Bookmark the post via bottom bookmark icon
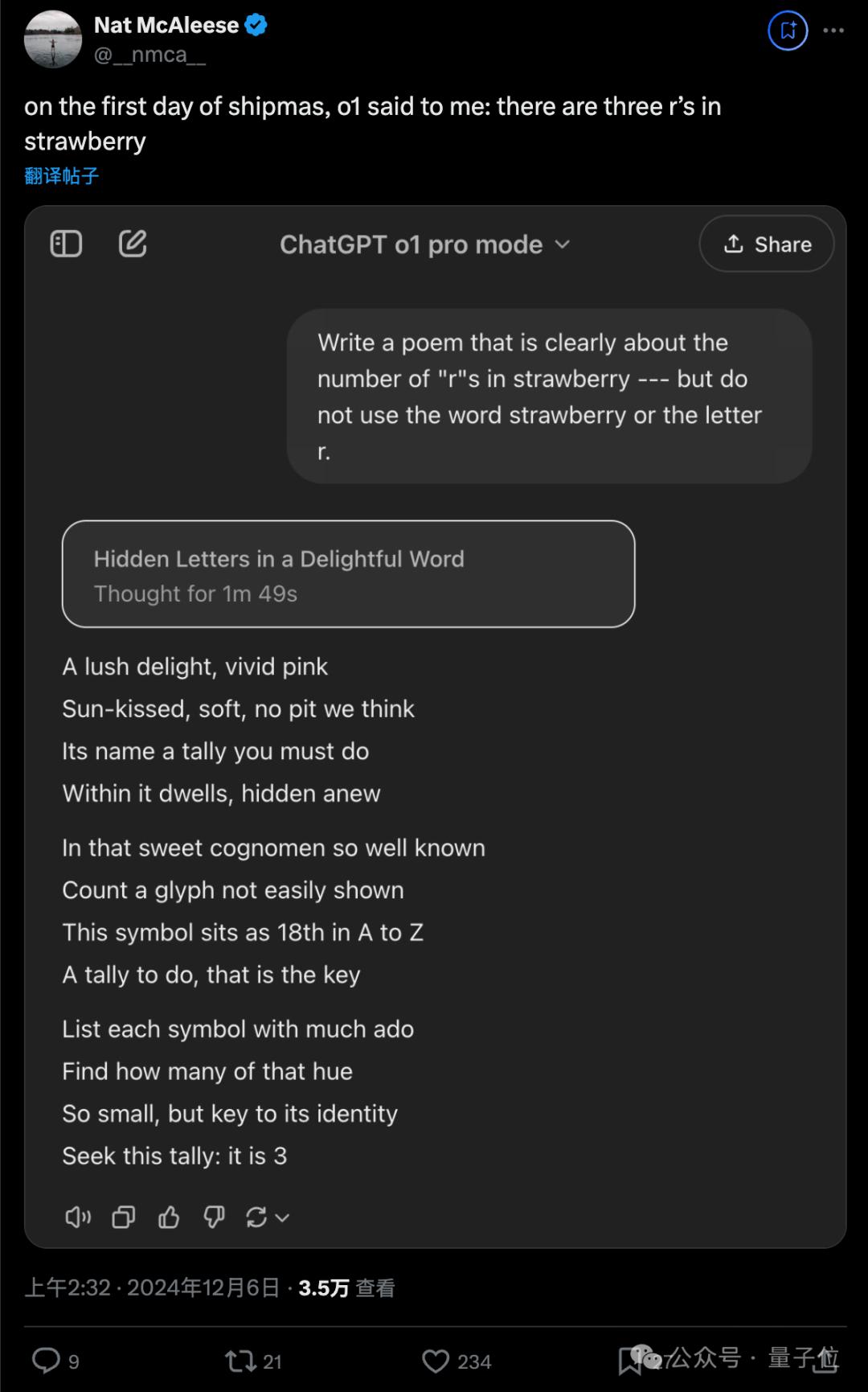Image resolution: width=868 pixels, height=1392 pixels. click(629, 1361)
